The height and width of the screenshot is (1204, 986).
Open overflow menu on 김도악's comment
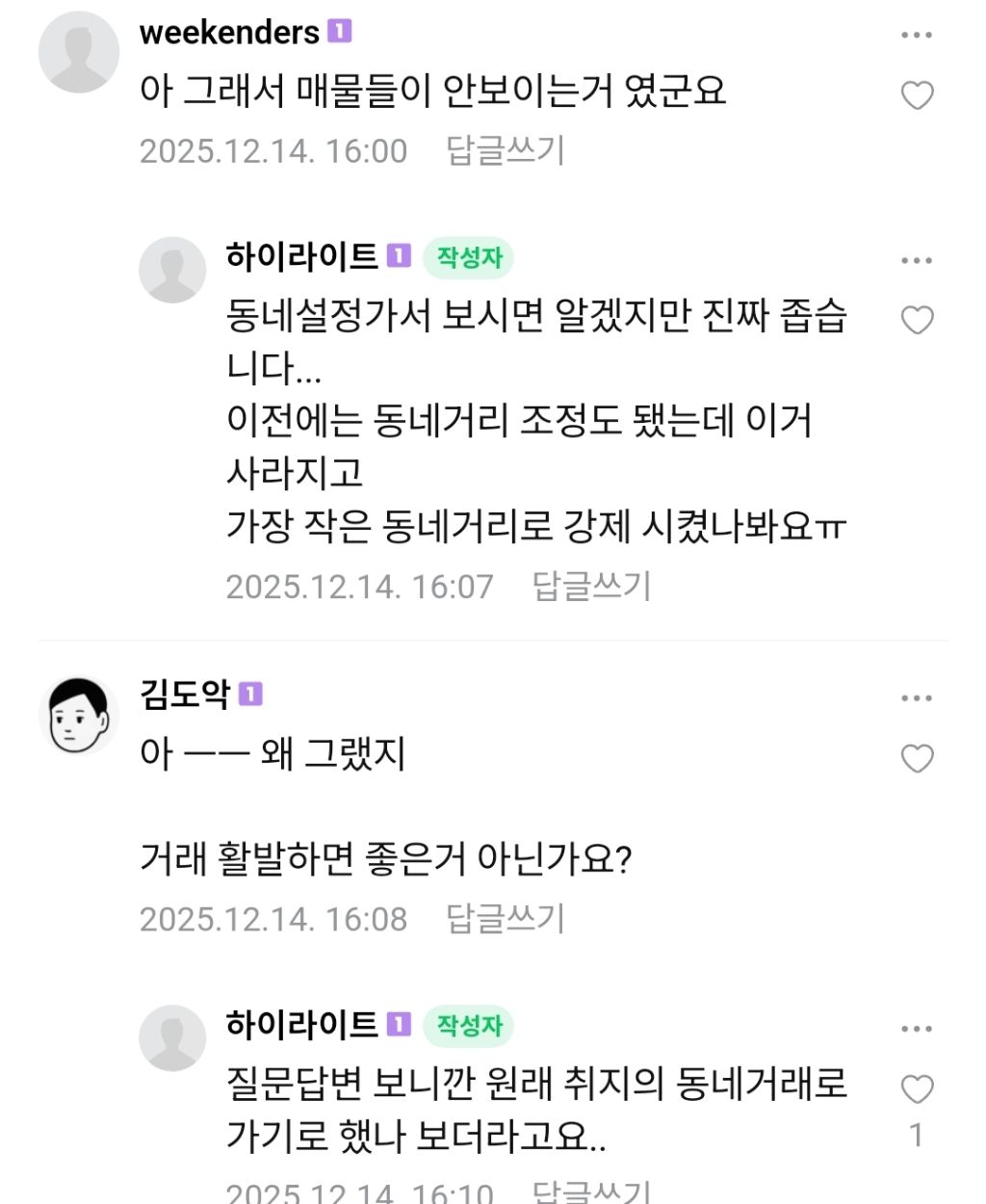[916, 698]
